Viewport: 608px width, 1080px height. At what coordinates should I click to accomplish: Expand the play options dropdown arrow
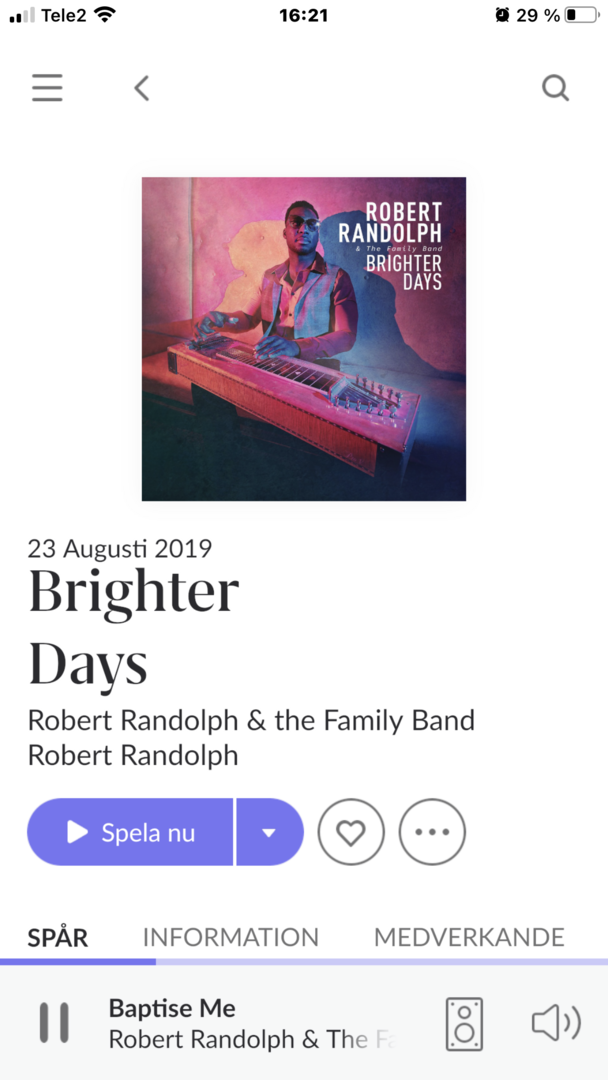click(270, 832)
